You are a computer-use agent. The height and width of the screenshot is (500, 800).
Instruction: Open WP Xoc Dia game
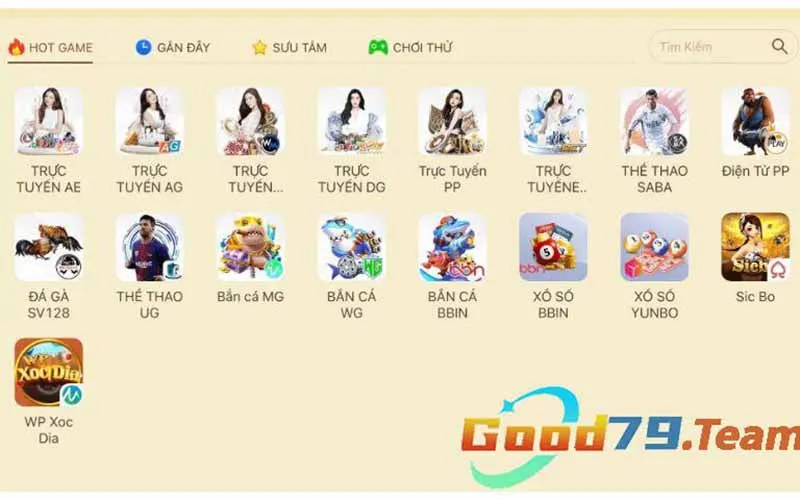click(48, 372)
